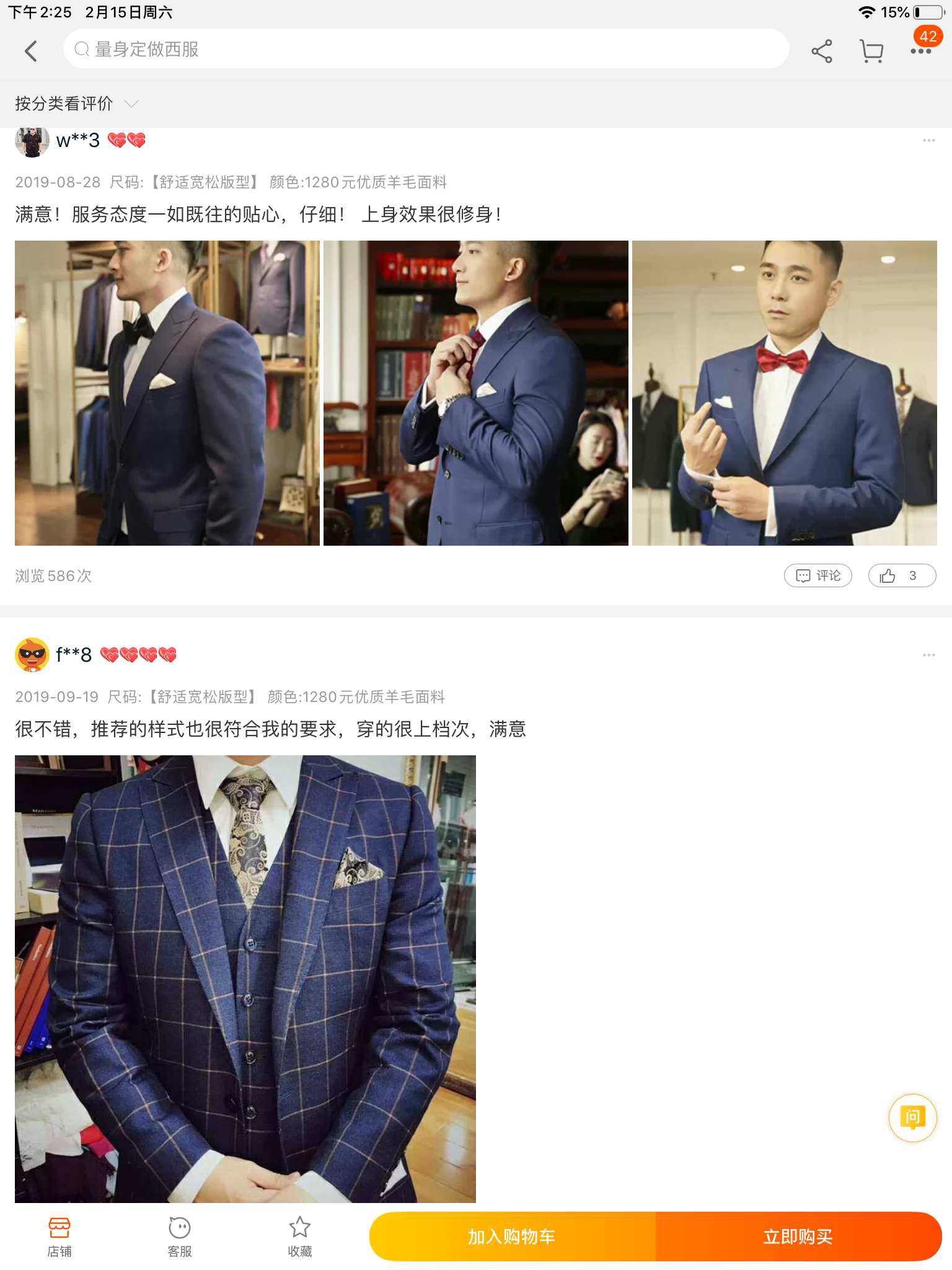Open more options for f**8's review
The width and height of the screenshot is (952, 1270).
point(928,655)
